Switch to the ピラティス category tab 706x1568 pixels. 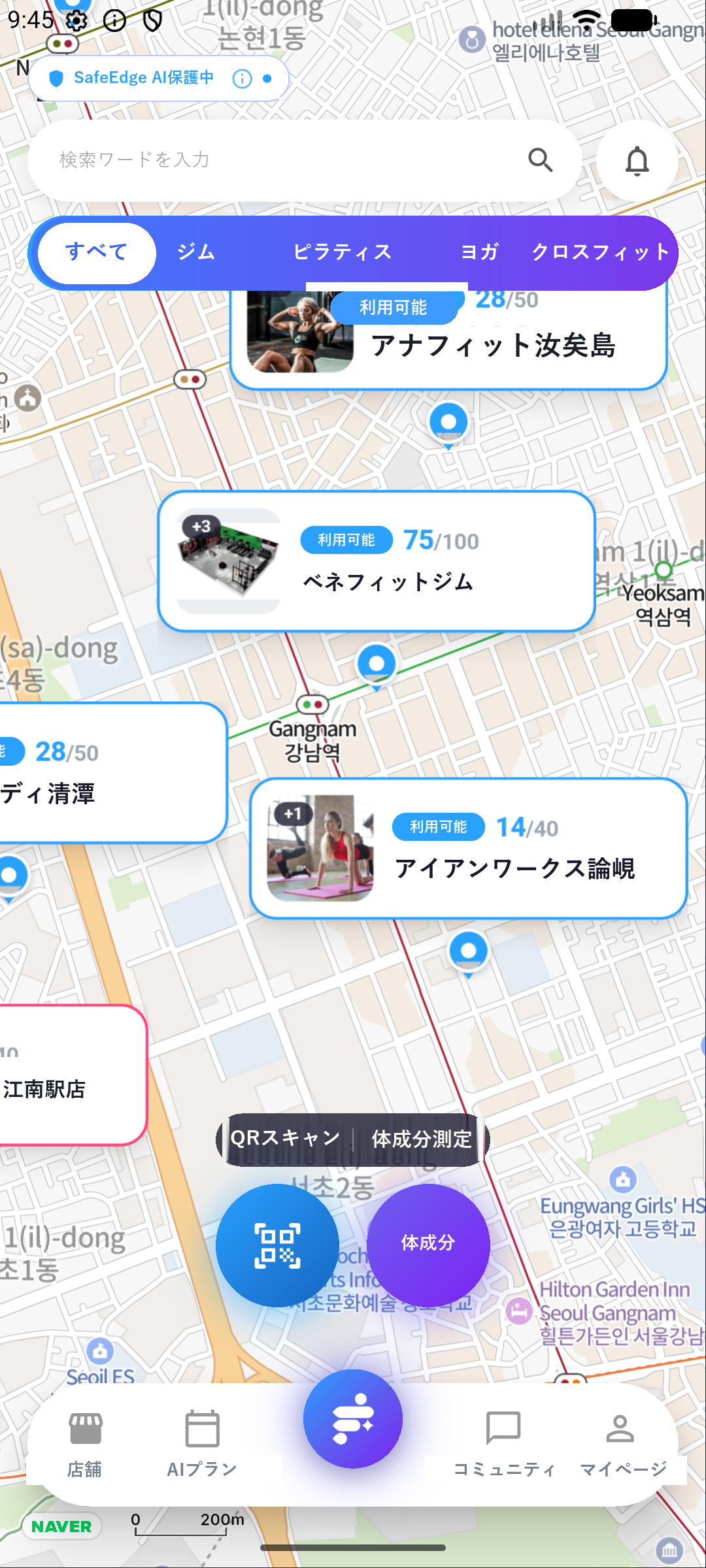pyautogui.click(x=343, y=252)
